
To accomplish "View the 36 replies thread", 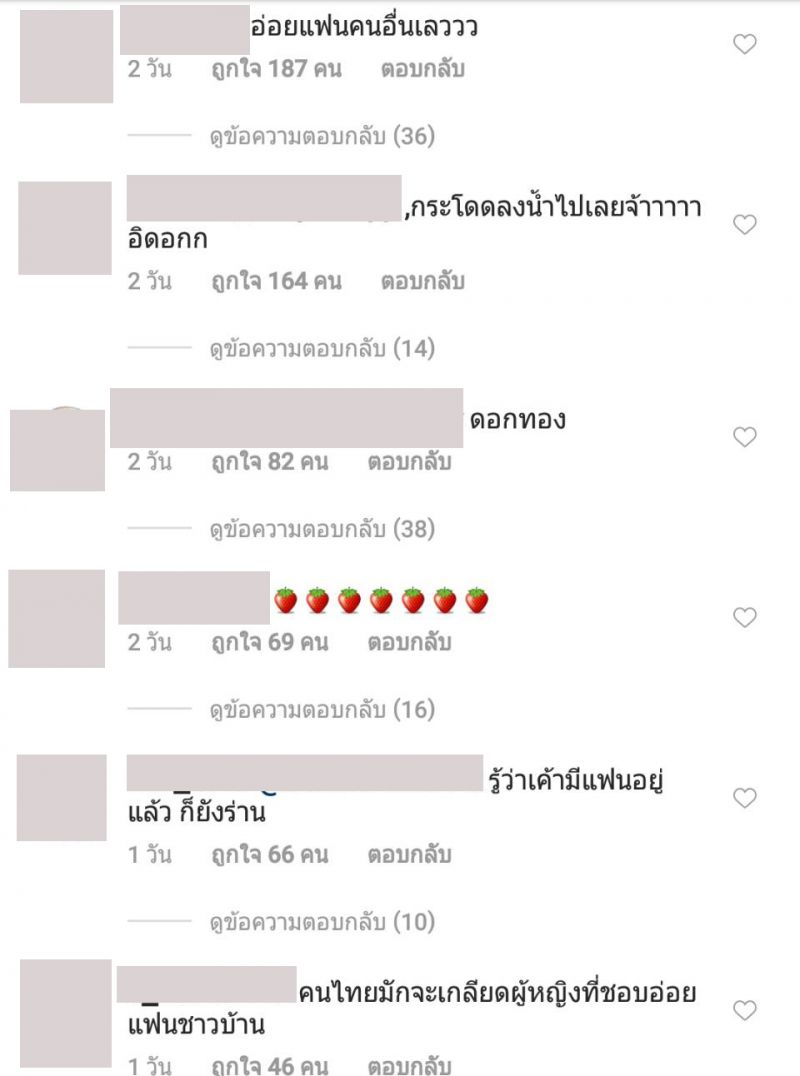I will pos(322,136).
